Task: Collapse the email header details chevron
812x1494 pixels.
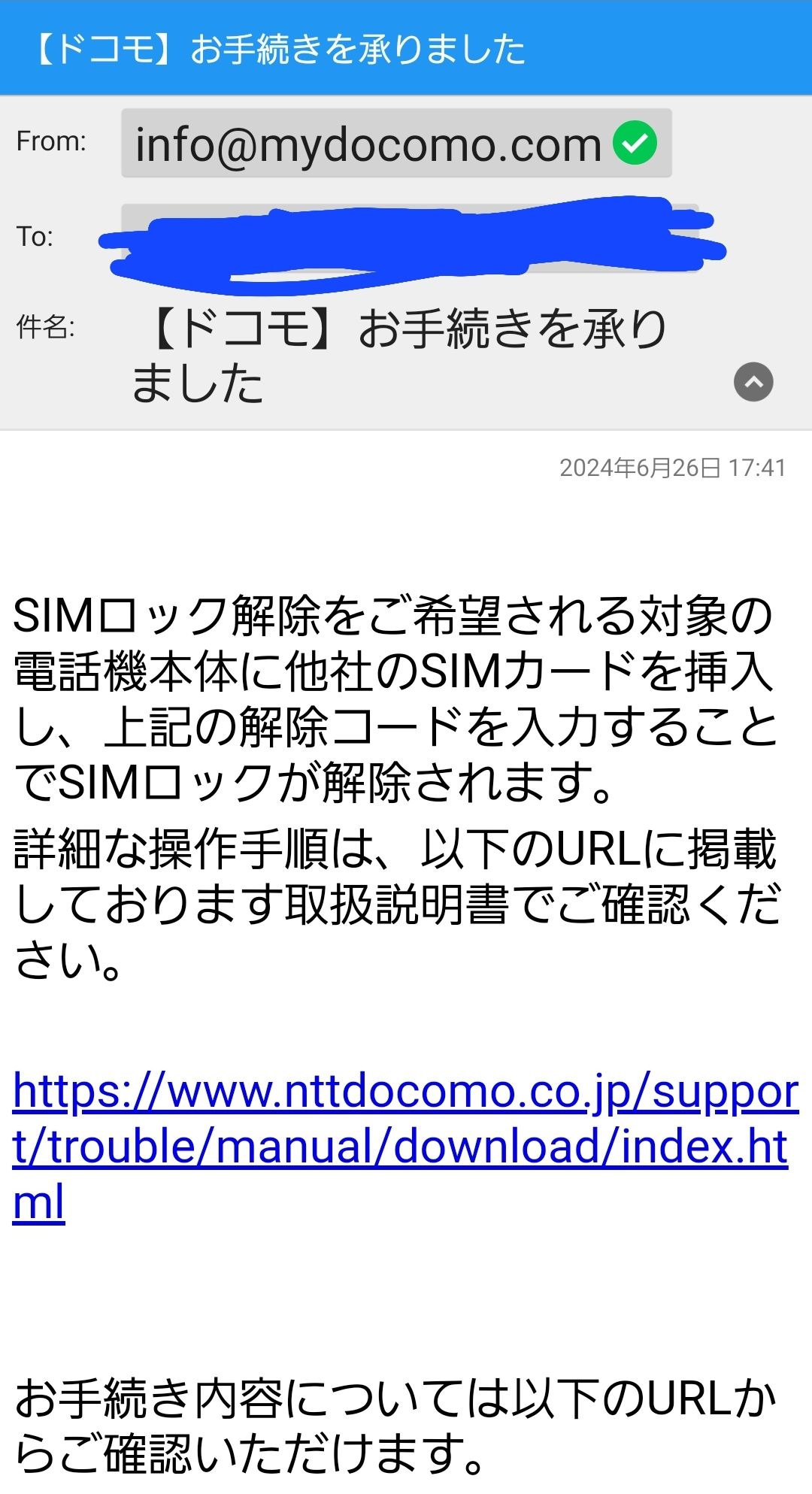Action: tap(753, 382)
